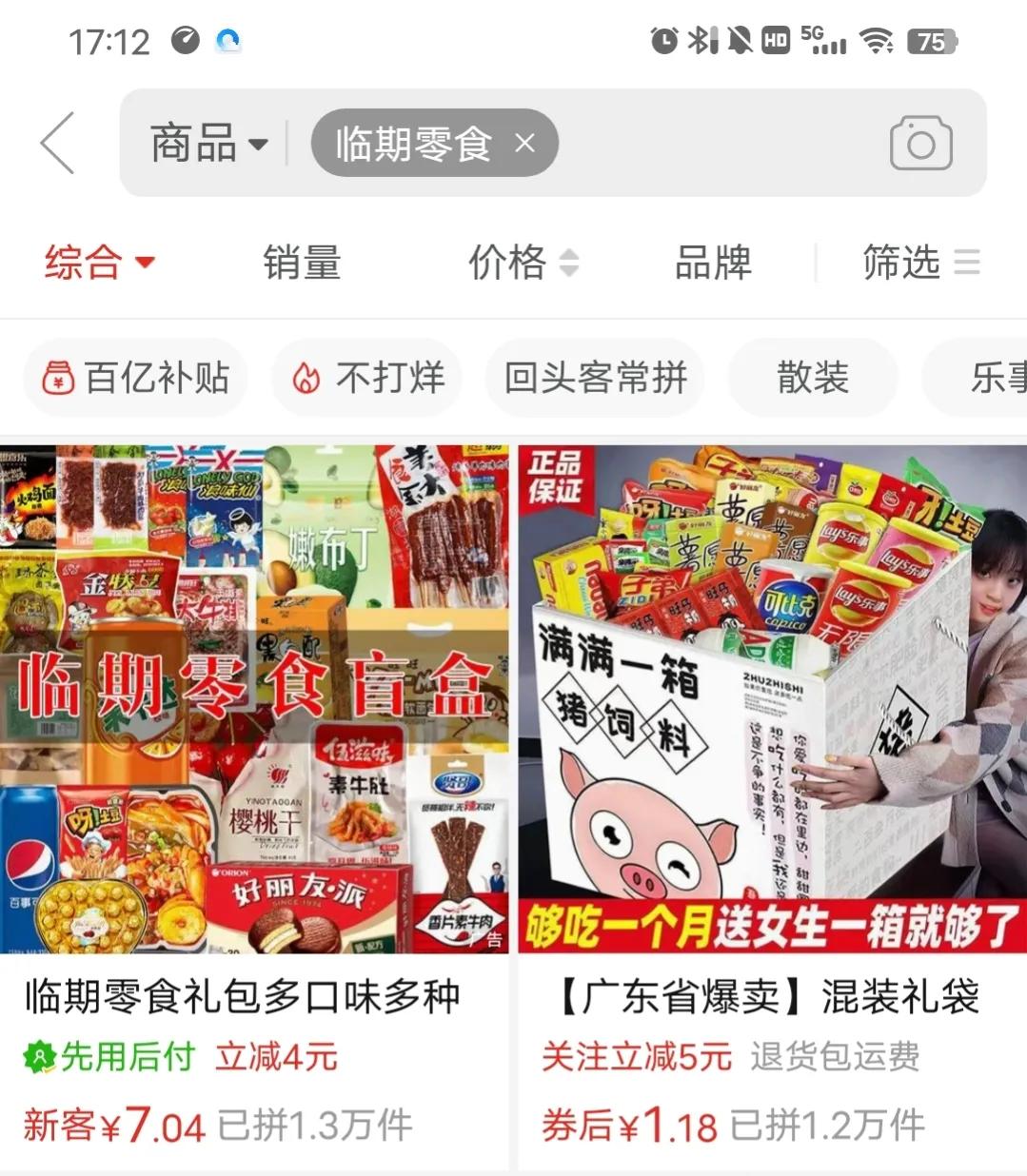Enable the 散装 filter chip
Viewport: 1027px width, 1176px height.
click(x=812, y=377)
